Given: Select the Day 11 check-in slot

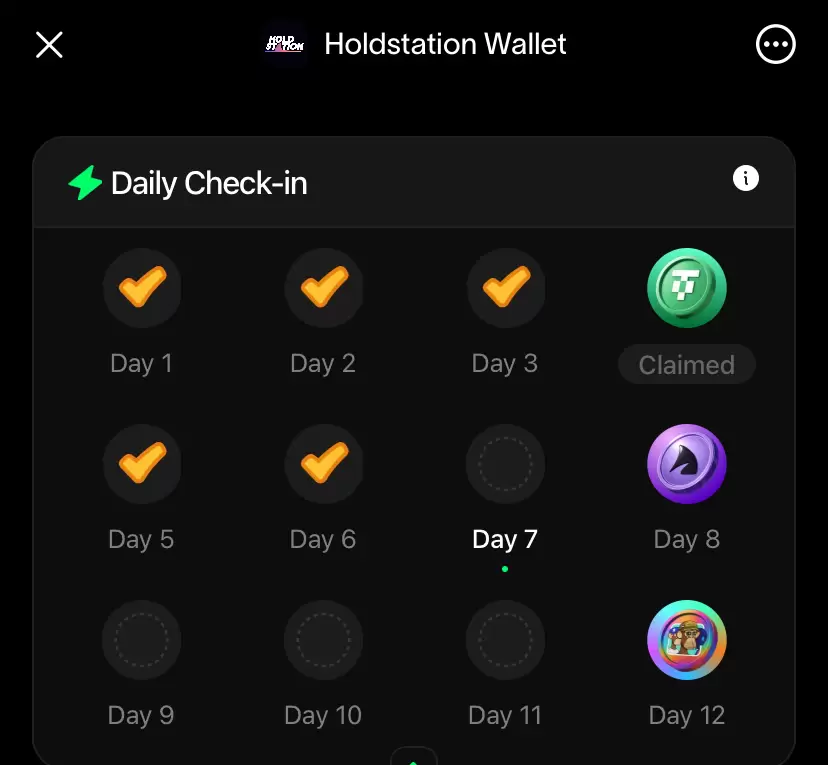Looking at the screenshot, I should click(x=505, y=641).
